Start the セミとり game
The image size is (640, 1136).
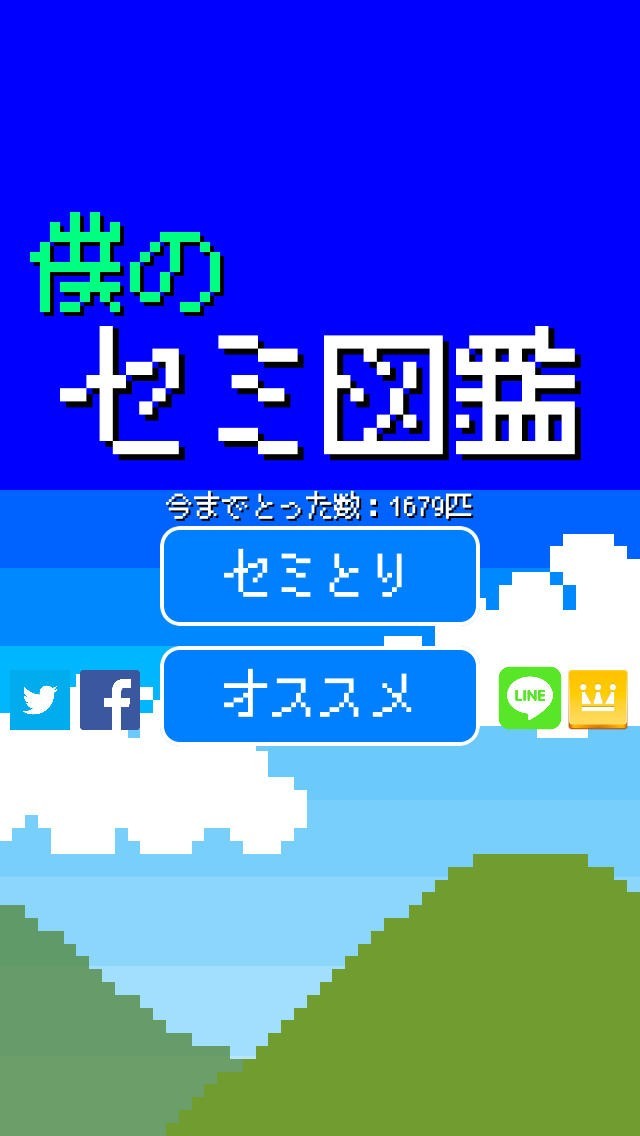click(x=319, y=576)
